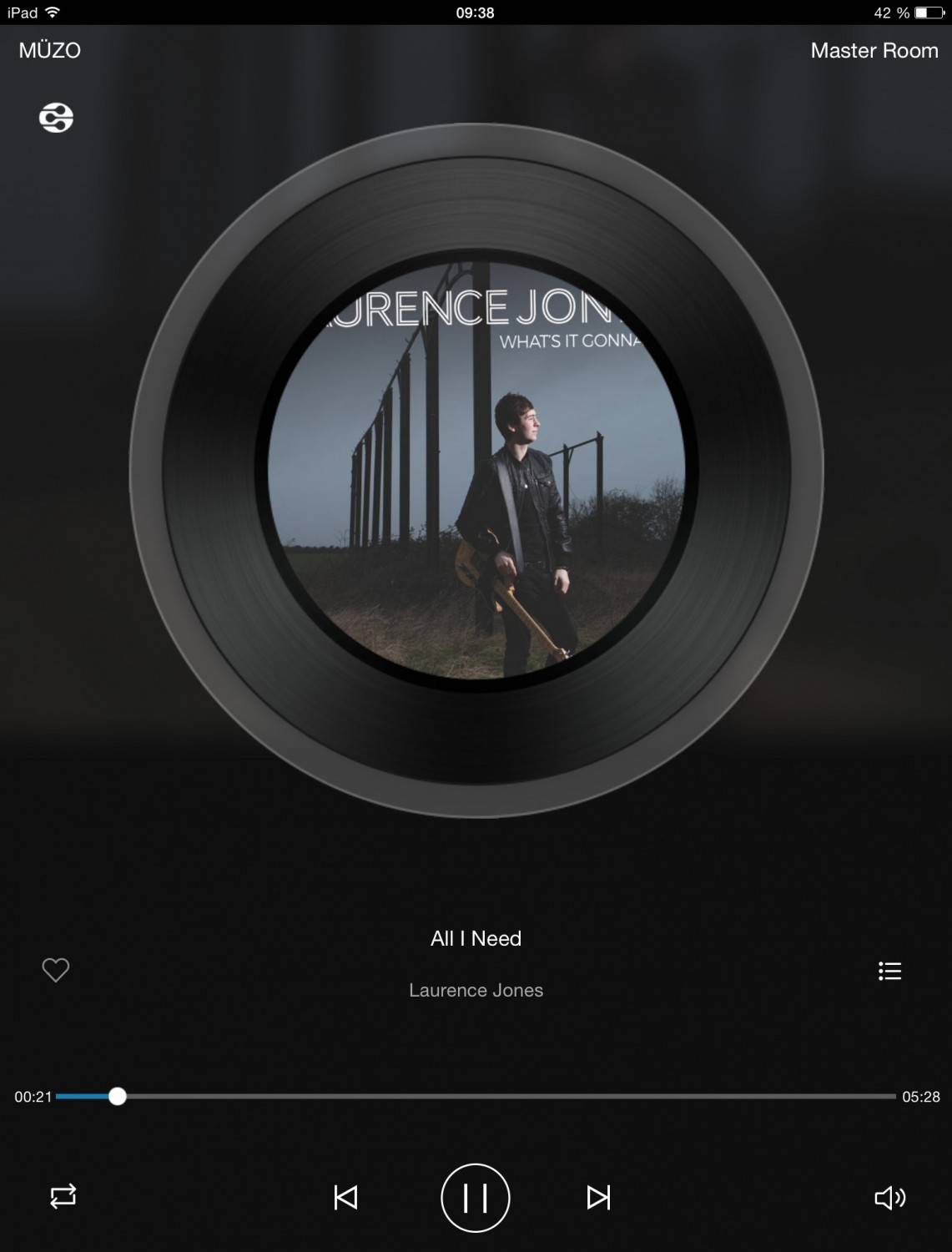The height and width of the screenshot is (1252, 952).
Task: Tap the song progress slider
Action: pos(476,1096)
